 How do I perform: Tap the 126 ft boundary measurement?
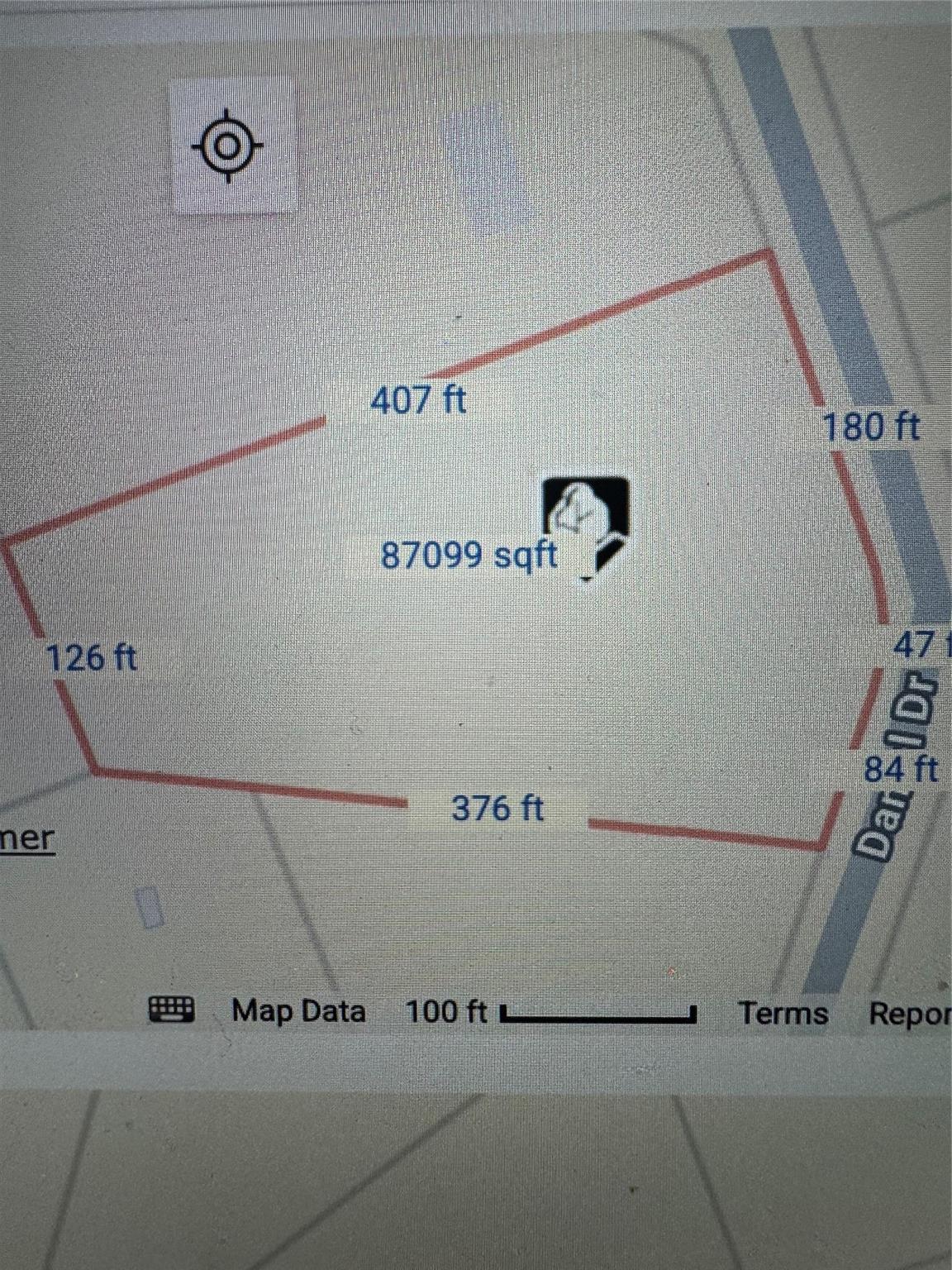[x=94, y=659]
